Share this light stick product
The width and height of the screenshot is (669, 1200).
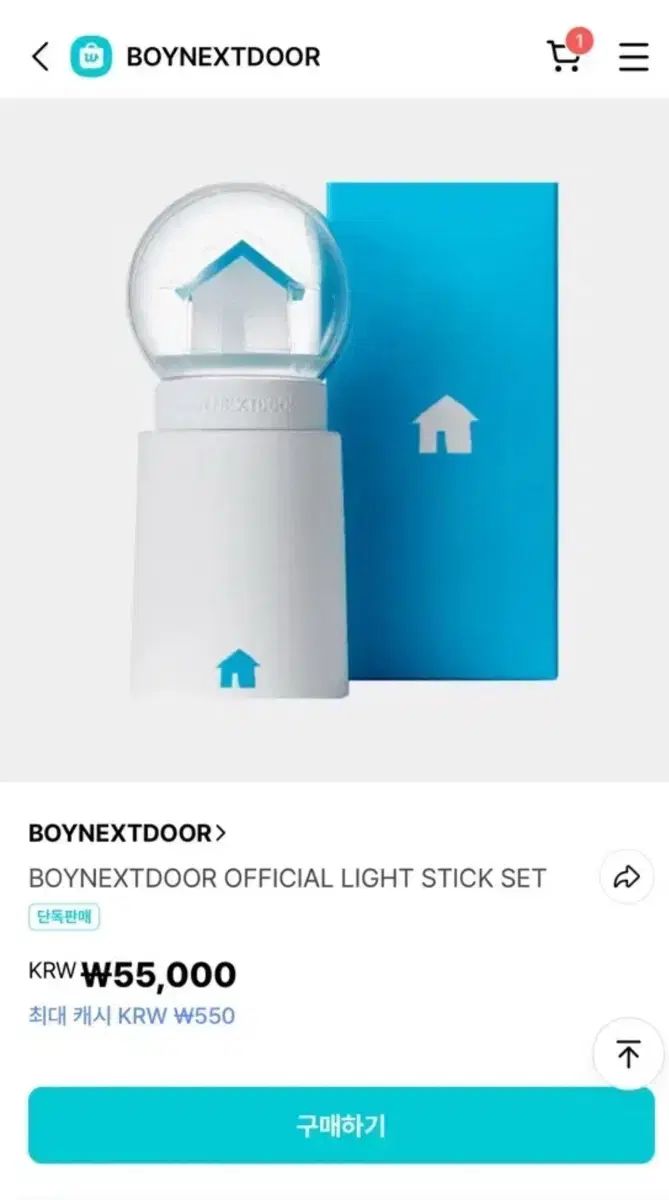(626, 878)
